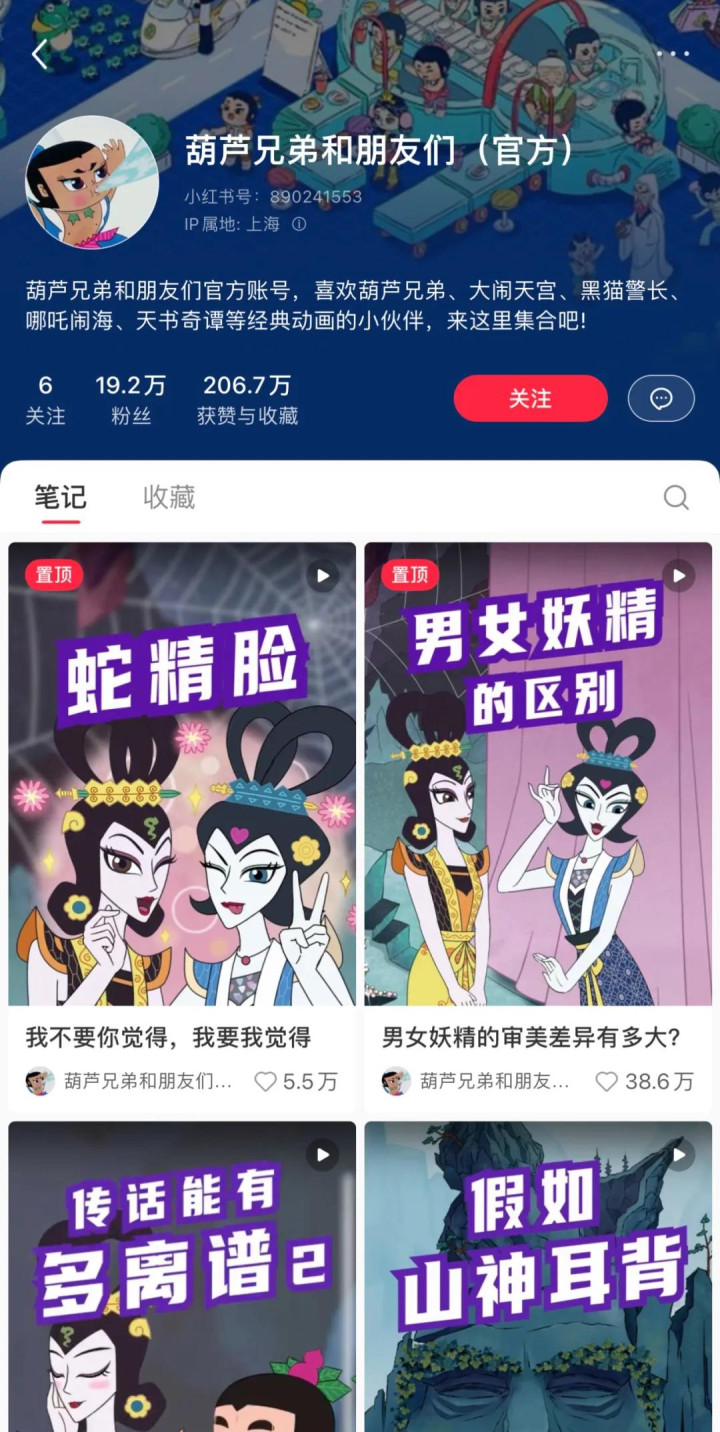Tap the IP属地 info icon
Screen dimensions: 720x1432
[x=298, y=224]
